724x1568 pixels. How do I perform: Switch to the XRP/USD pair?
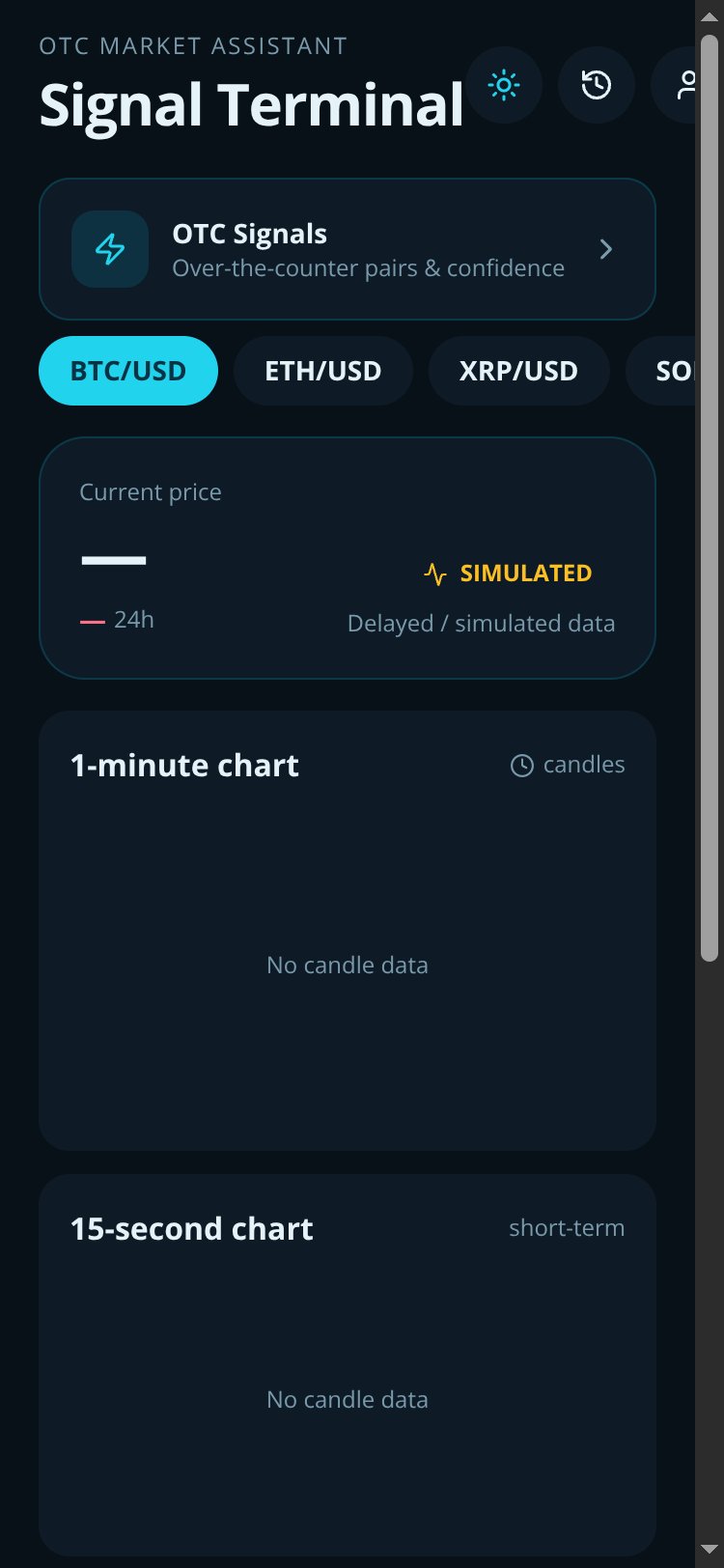(x=518, y=371)
